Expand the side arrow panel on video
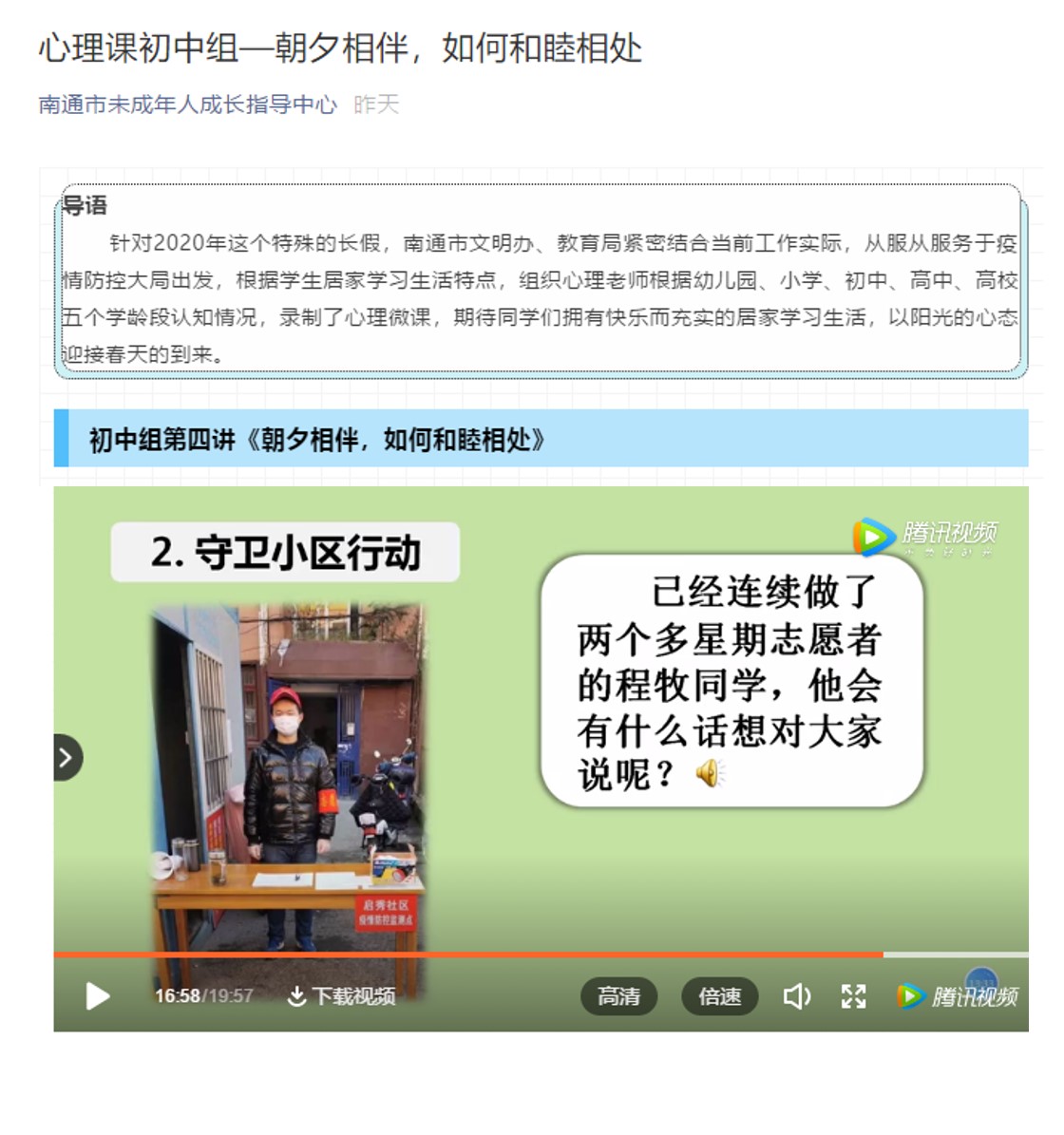Image resolution: width=1064 pixels, height=1135 pixels. tap(66, 757)
